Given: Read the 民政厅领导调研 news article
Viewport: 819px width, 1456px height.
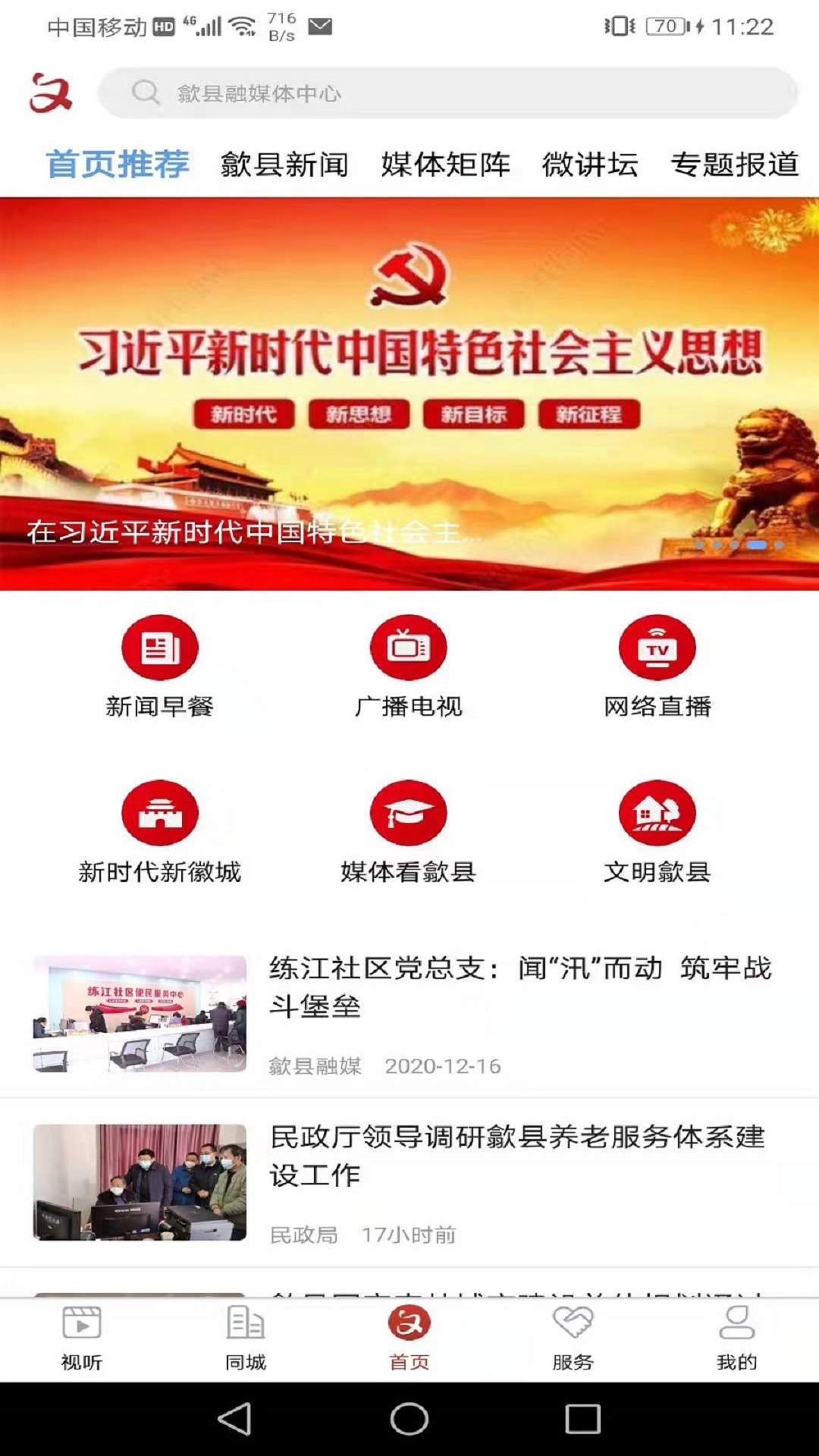Looking at the screenshot, I should click(409, 1182).
